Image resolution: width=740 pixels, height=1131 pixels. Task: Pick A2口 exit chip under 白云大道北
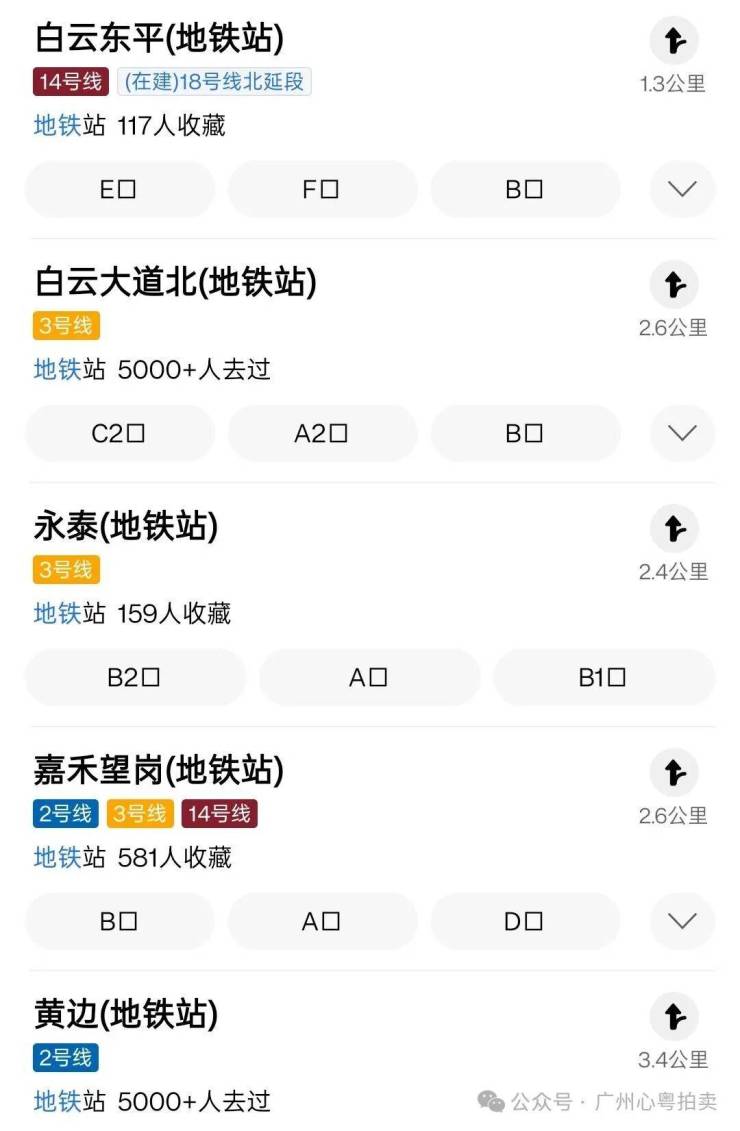click(x=322, y=433)
